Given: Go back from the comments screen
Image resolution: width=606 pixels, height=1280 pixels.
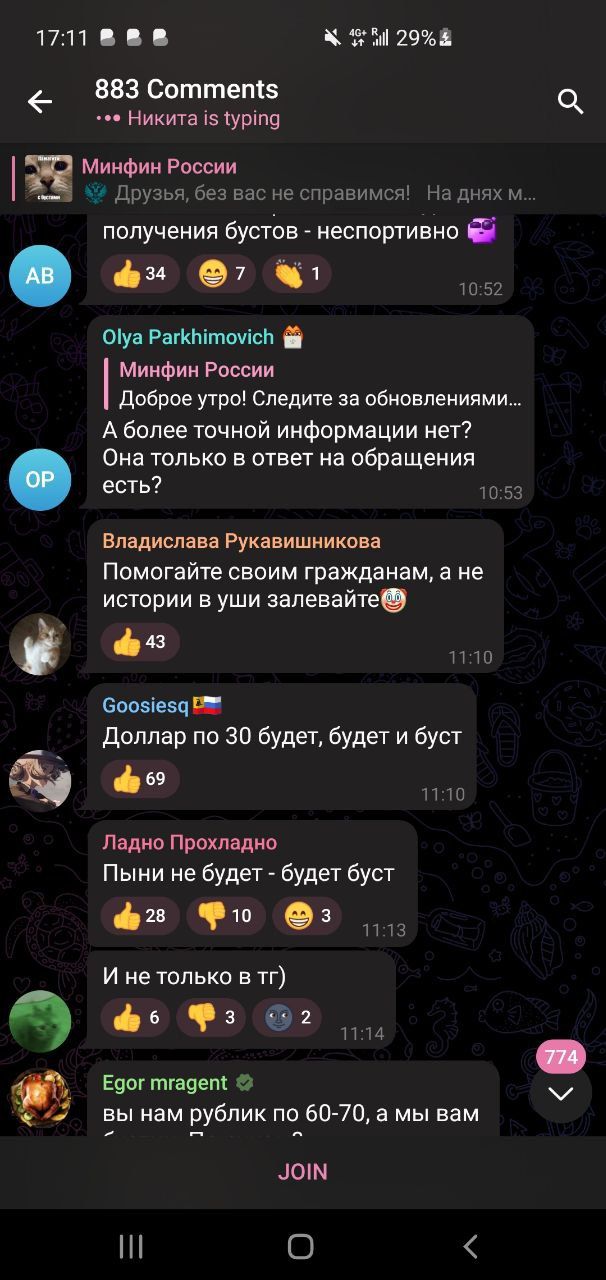Looking at the screenshot, I should click(40, 101).
